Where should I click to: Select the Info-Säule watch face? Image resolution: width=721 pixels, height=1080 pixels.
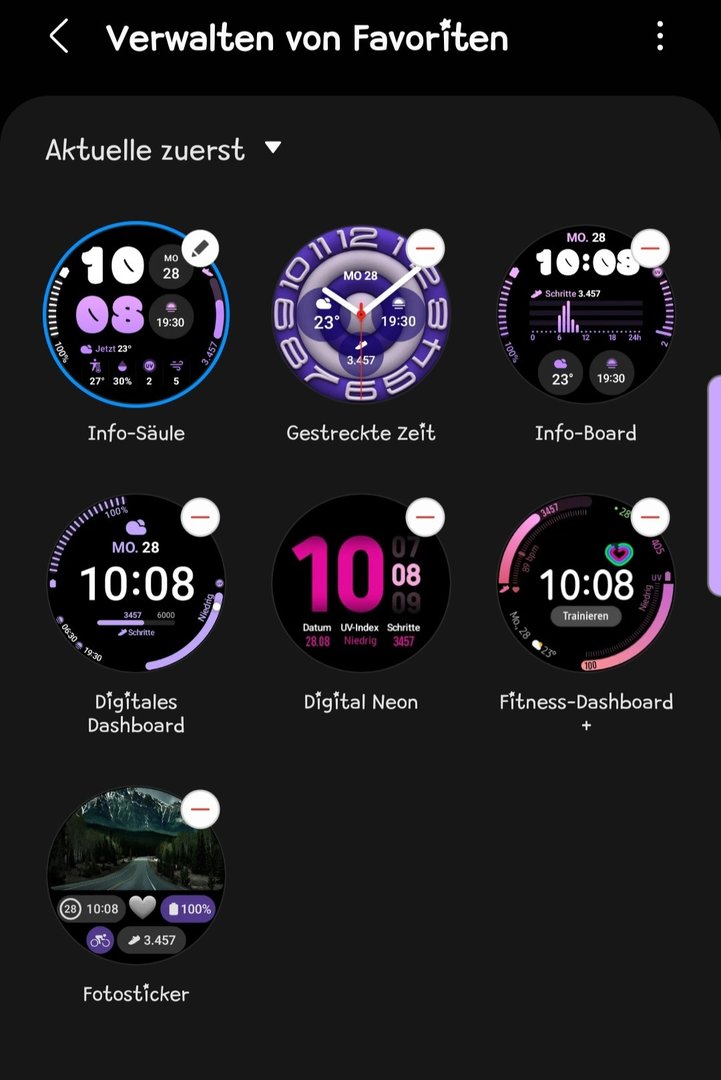(135, 314)
